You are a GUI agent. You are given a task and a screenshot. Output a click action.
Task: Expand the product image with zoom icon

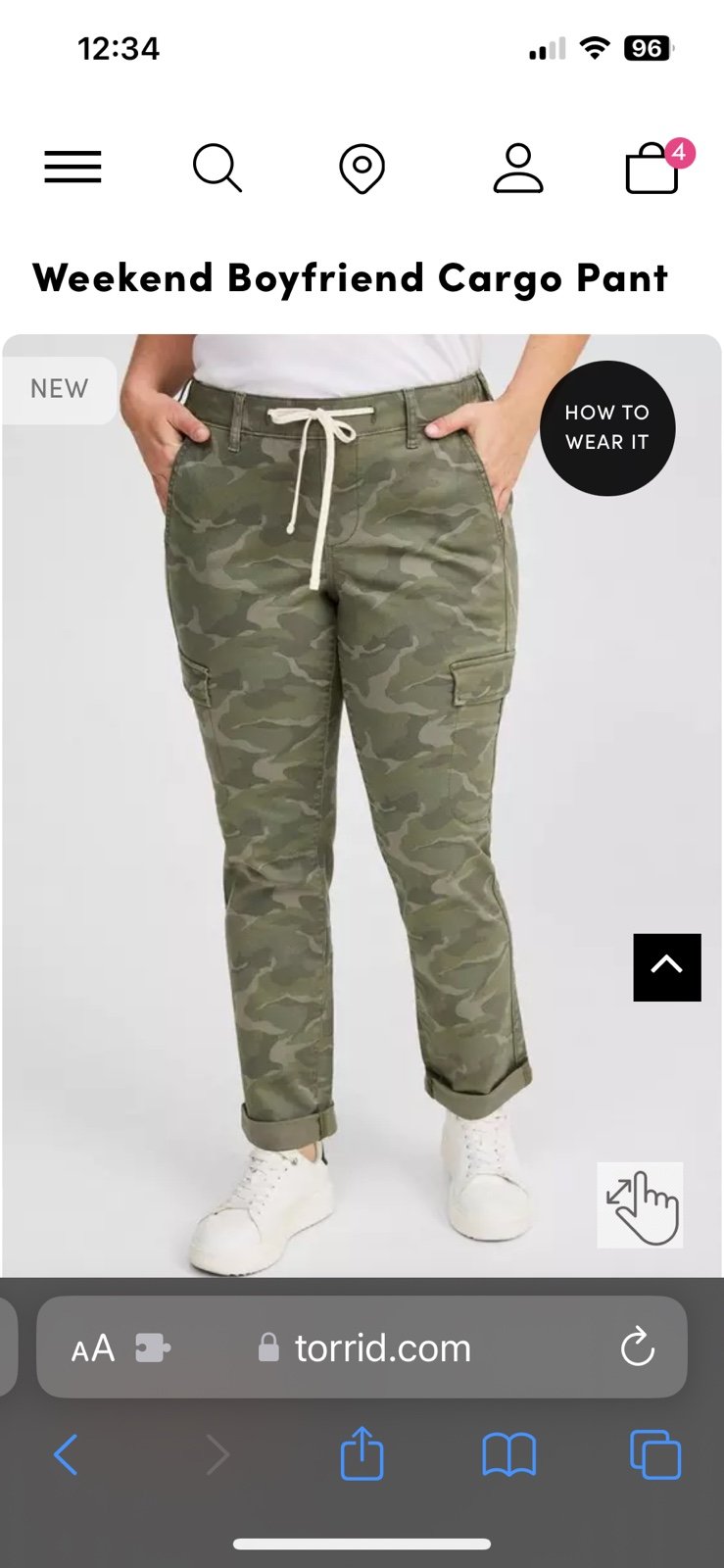640,1205
